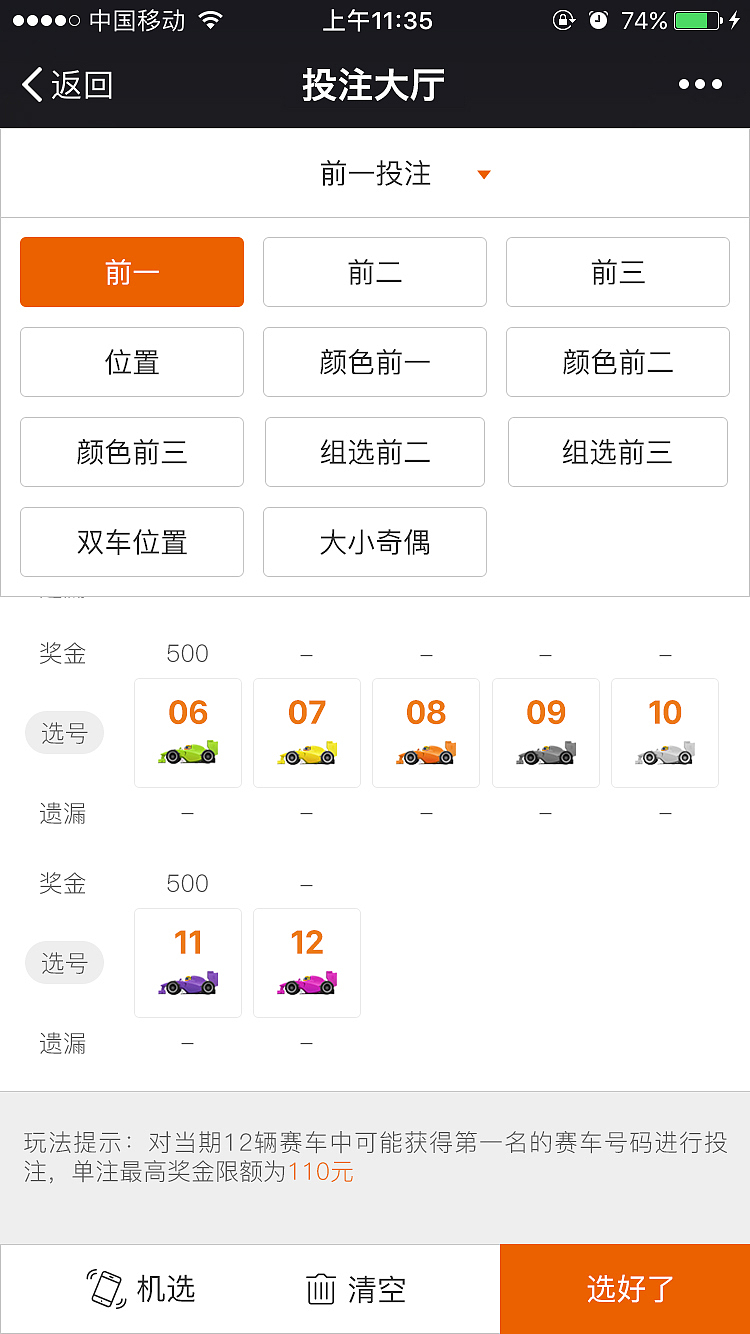
Task: Toggle selection of car number 11
Action: (188, 962)
